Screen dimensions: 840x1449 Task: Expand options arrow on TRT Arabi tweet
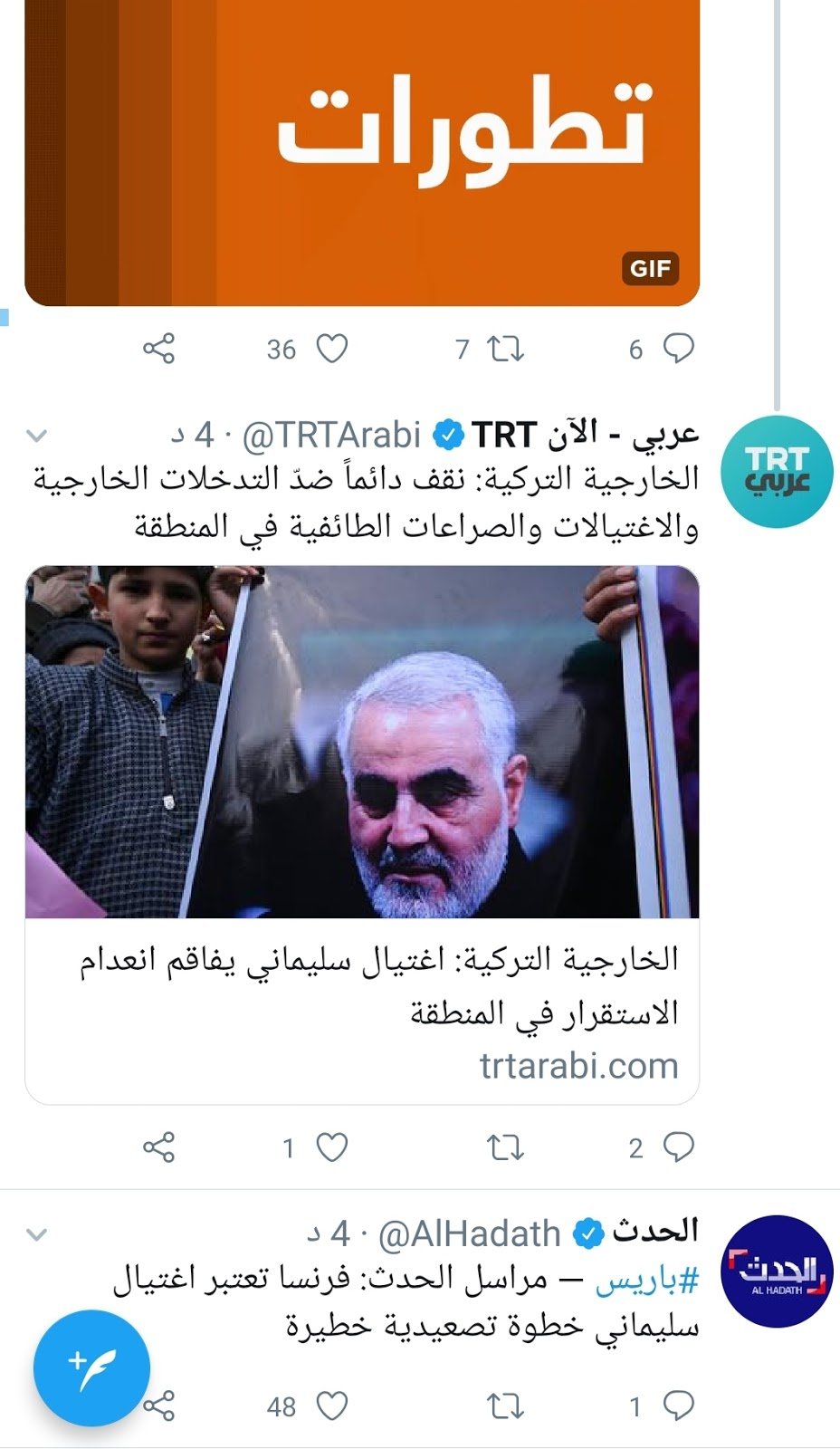tap(36, 436)
